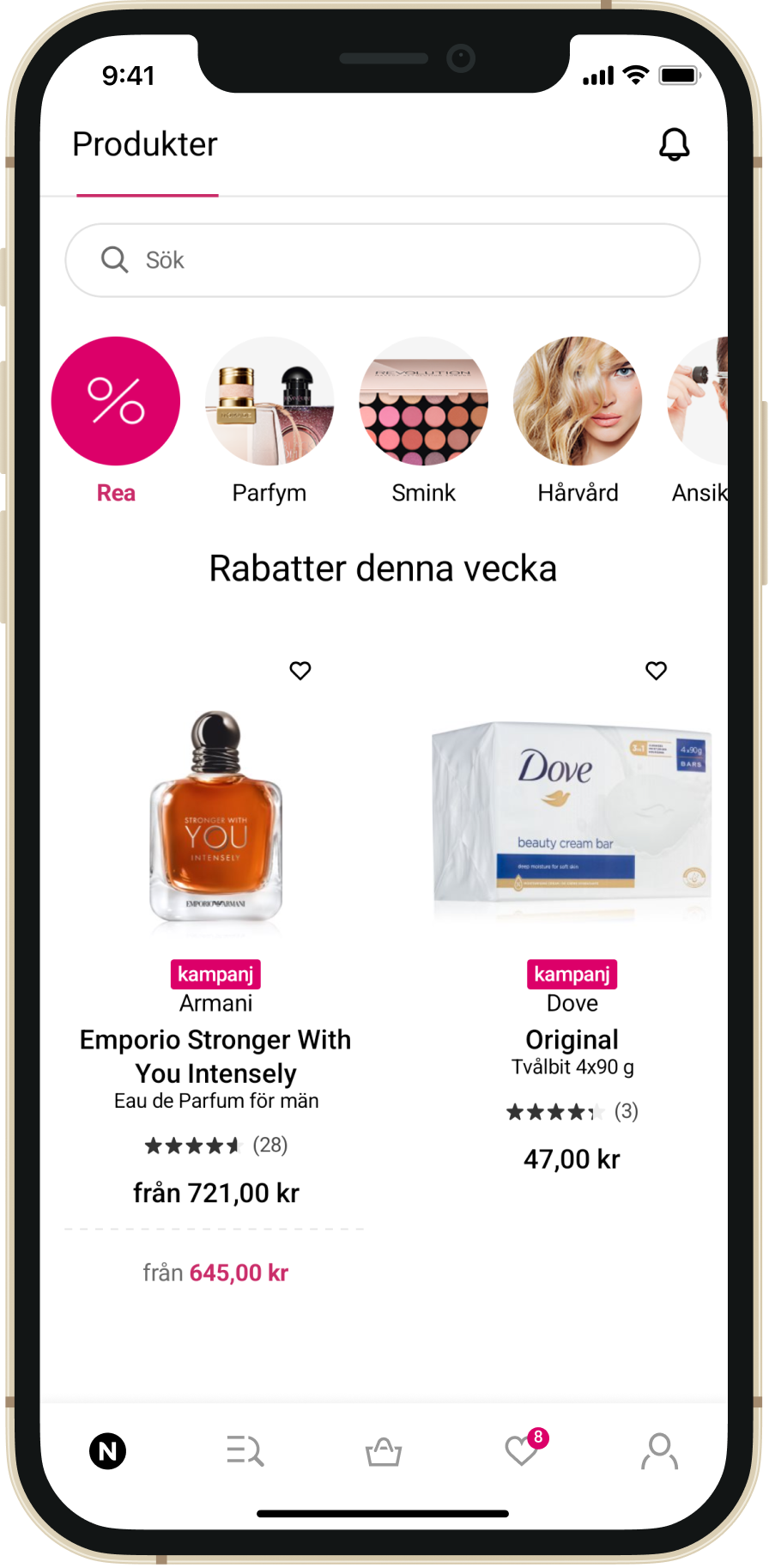Add Dove Original soap to favorites
The height and width of the screenshot is (1568, 769).
(x=657, y=671)
